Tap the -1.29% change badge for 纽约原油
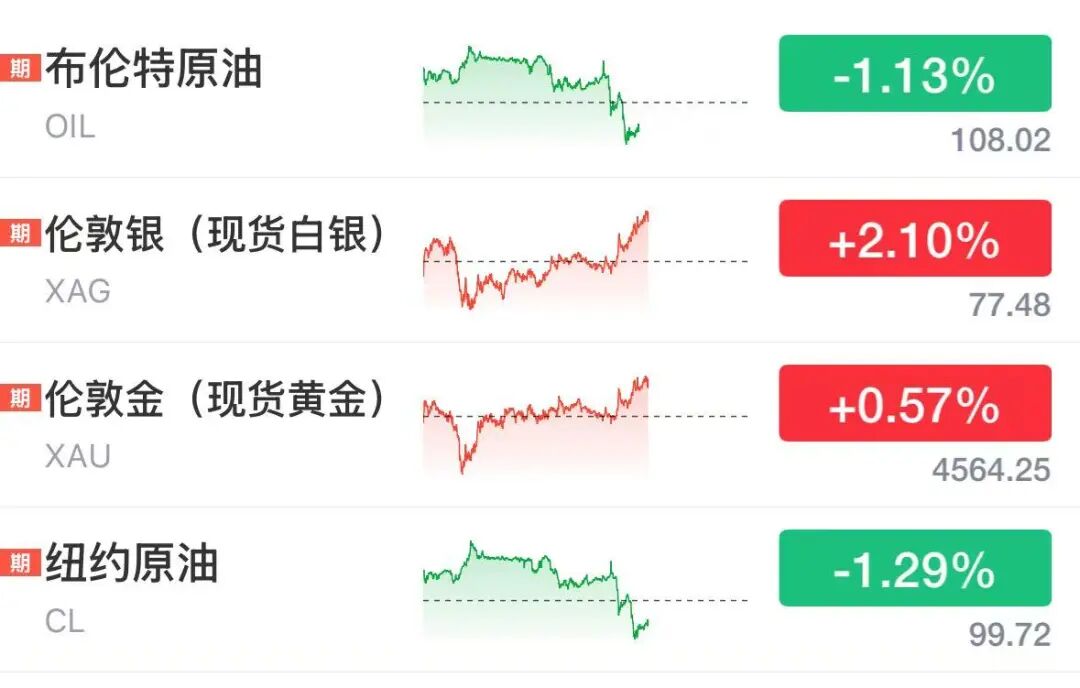This screenshot has height=688, width=1080. click(915, 568)
